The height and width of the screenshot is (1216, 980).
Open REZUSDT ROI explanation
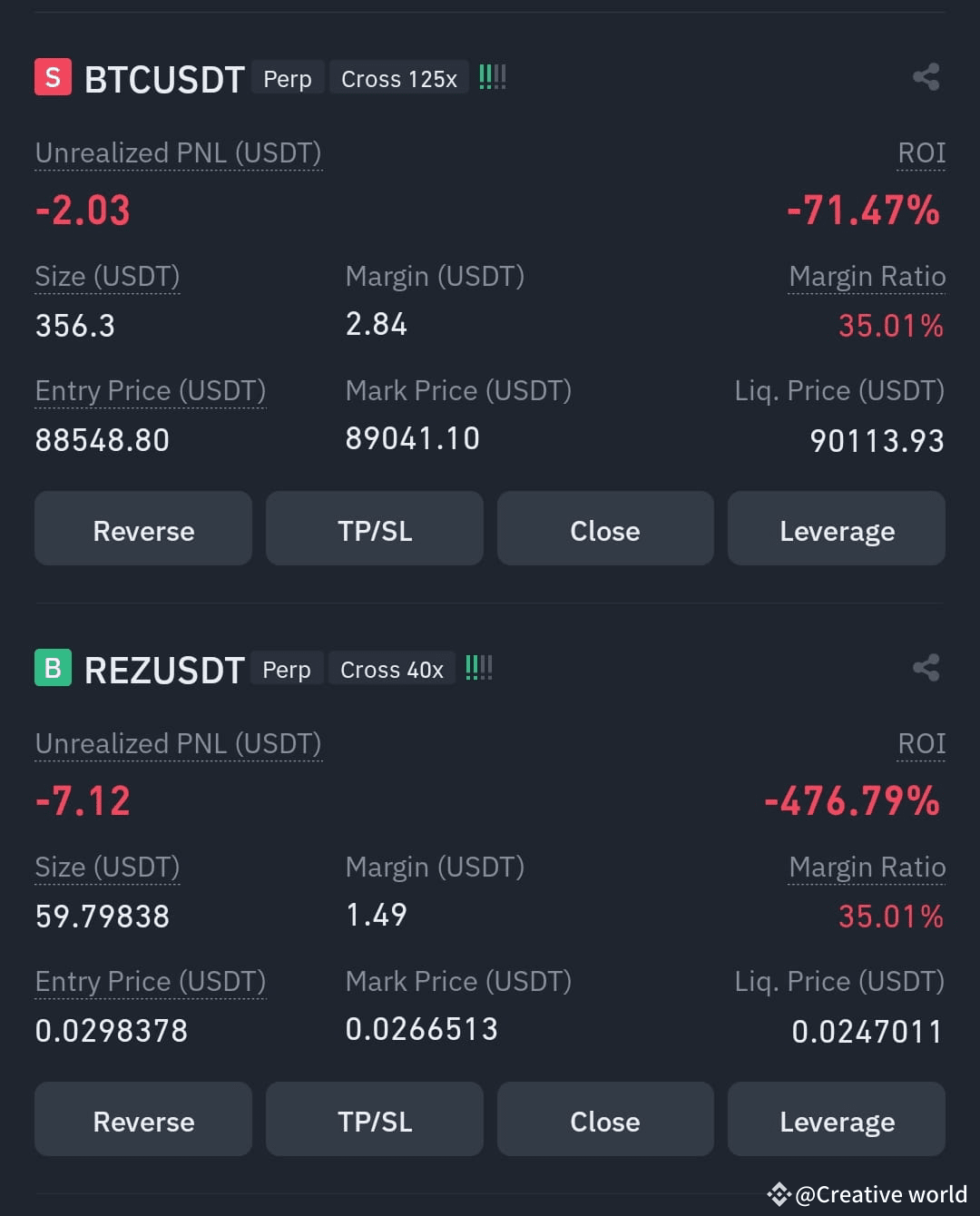(921, 742)
